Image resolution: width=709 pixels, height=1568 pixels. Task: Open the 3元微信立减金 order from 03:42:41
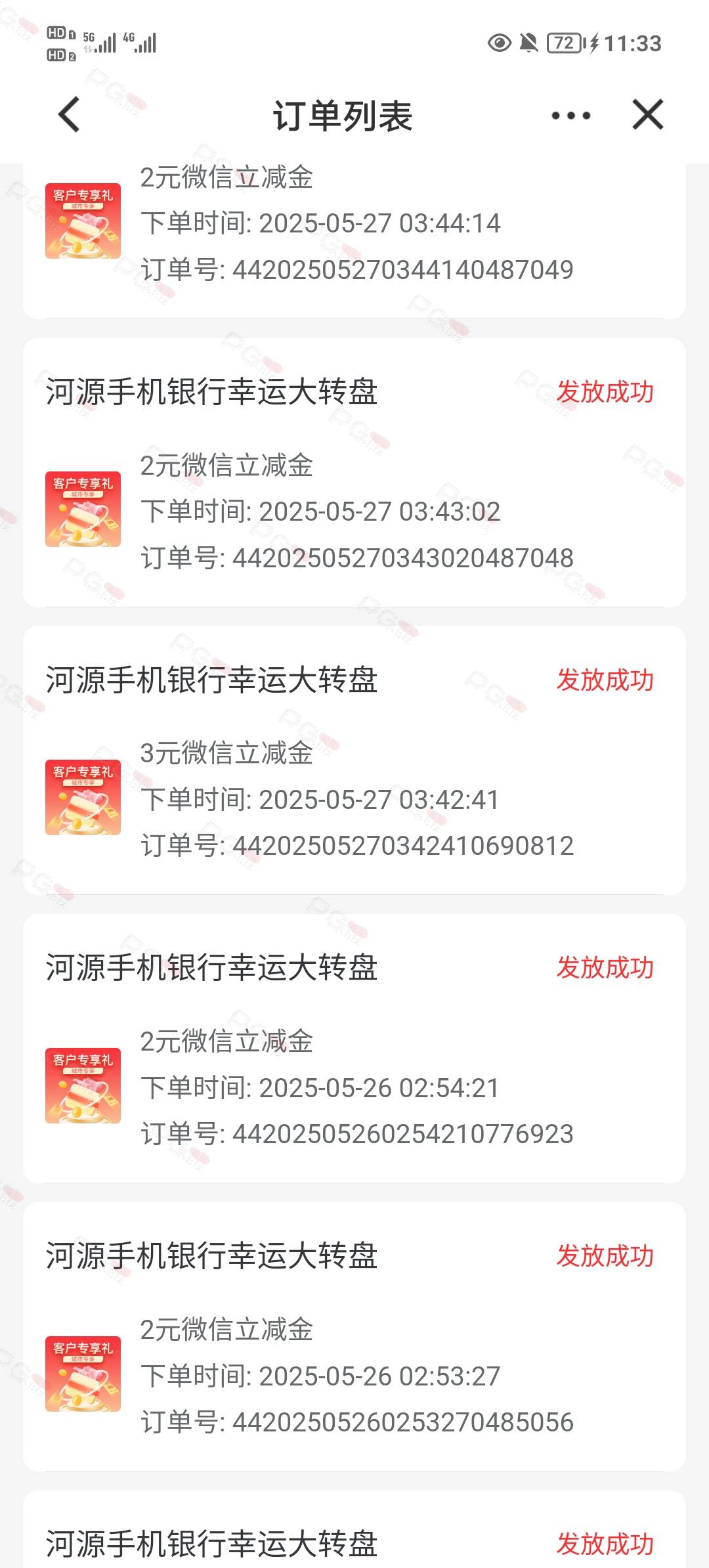354,760
